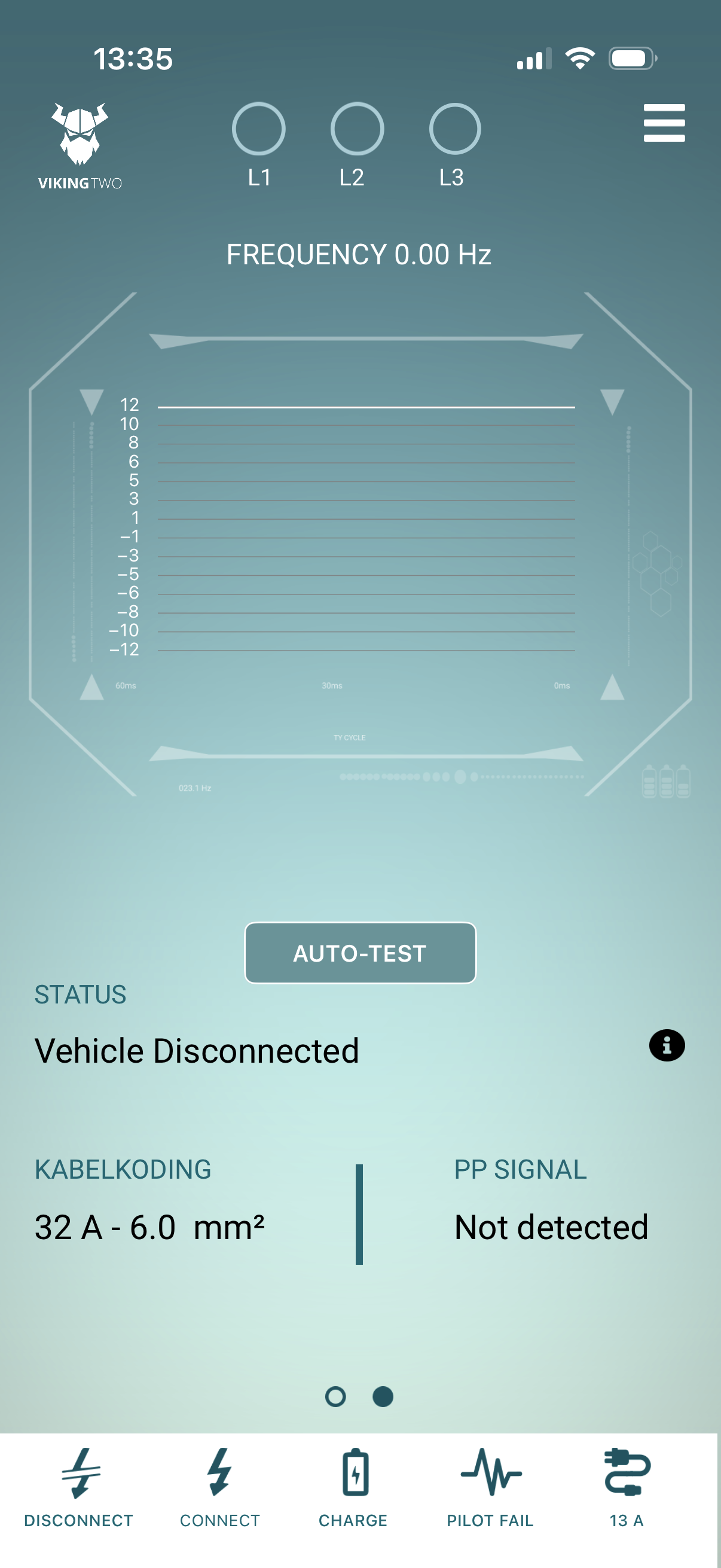The width and height of the screenshot is (721, 1568).
Task: Open the status info icon
Action: pyautogui.click(x=666, y=1045)
